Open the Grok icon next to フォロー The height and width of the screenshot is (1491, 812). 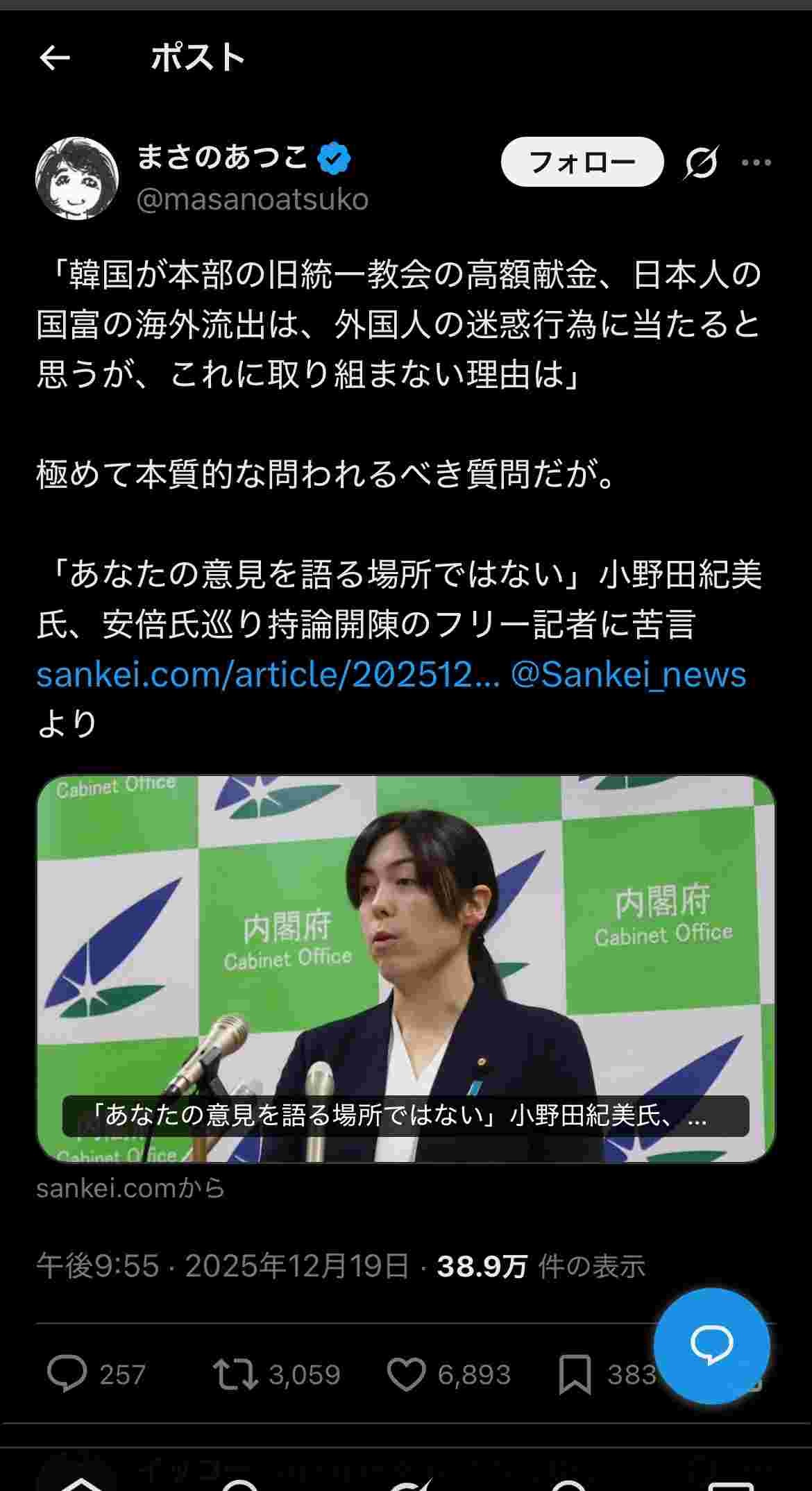click(701, 163)
